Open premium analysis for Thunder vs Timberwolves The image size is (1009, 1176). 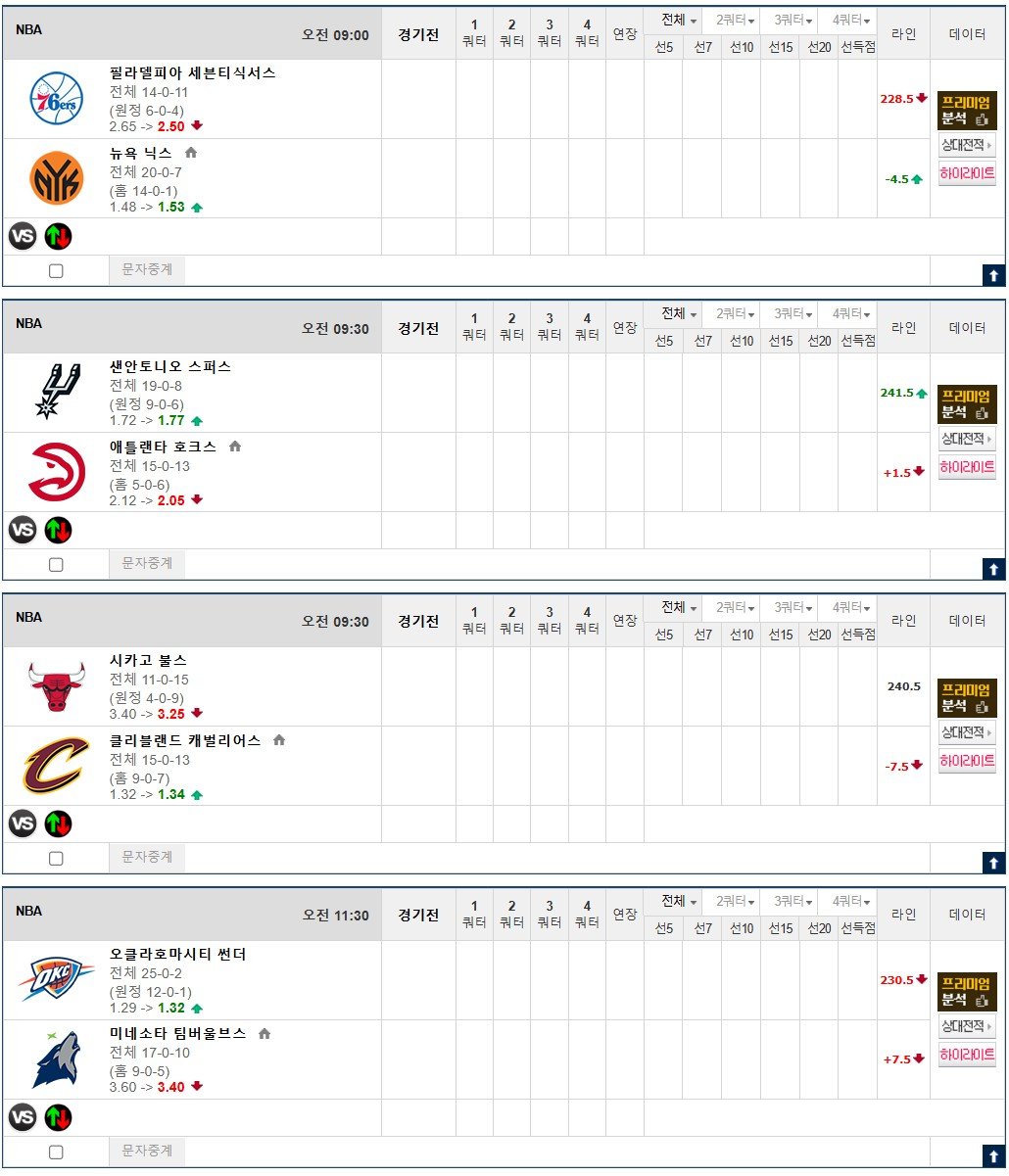click(966, 992)
